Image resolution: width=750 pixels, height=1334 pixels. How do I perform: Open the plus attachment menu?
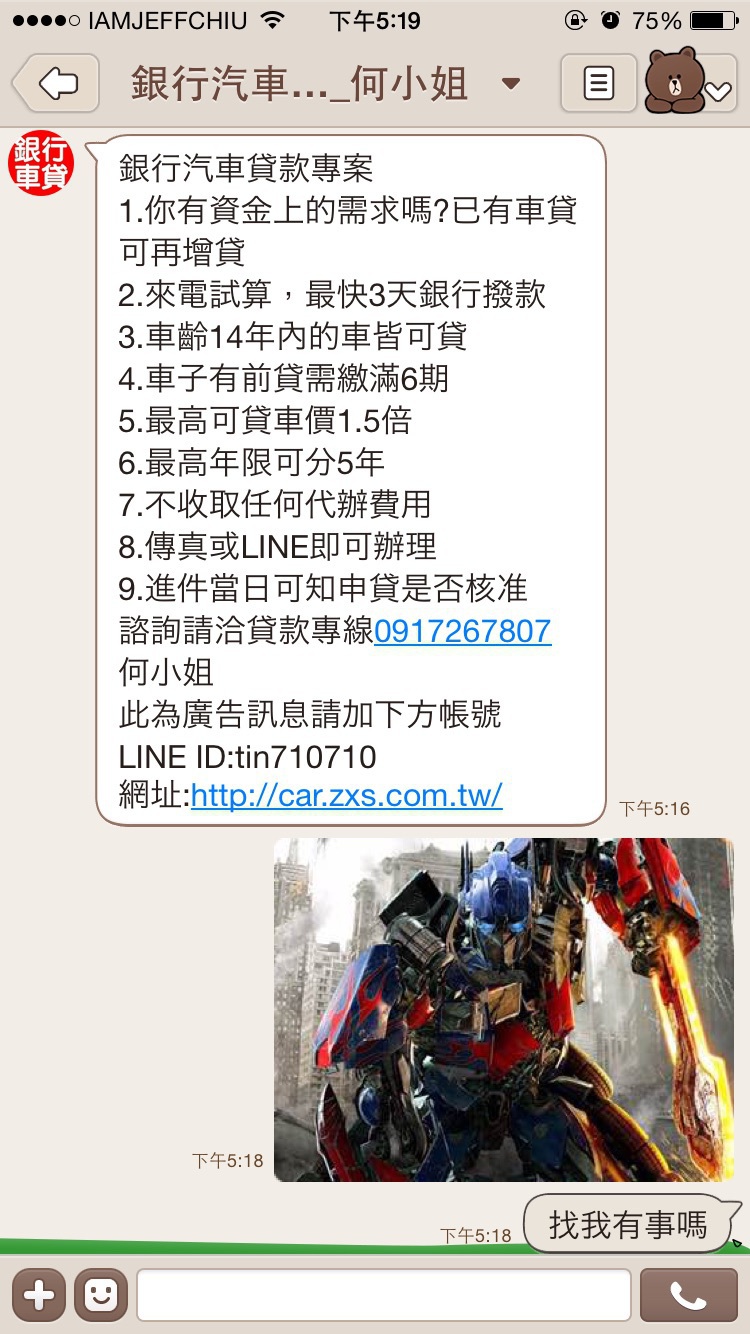tap(38, 1296)
